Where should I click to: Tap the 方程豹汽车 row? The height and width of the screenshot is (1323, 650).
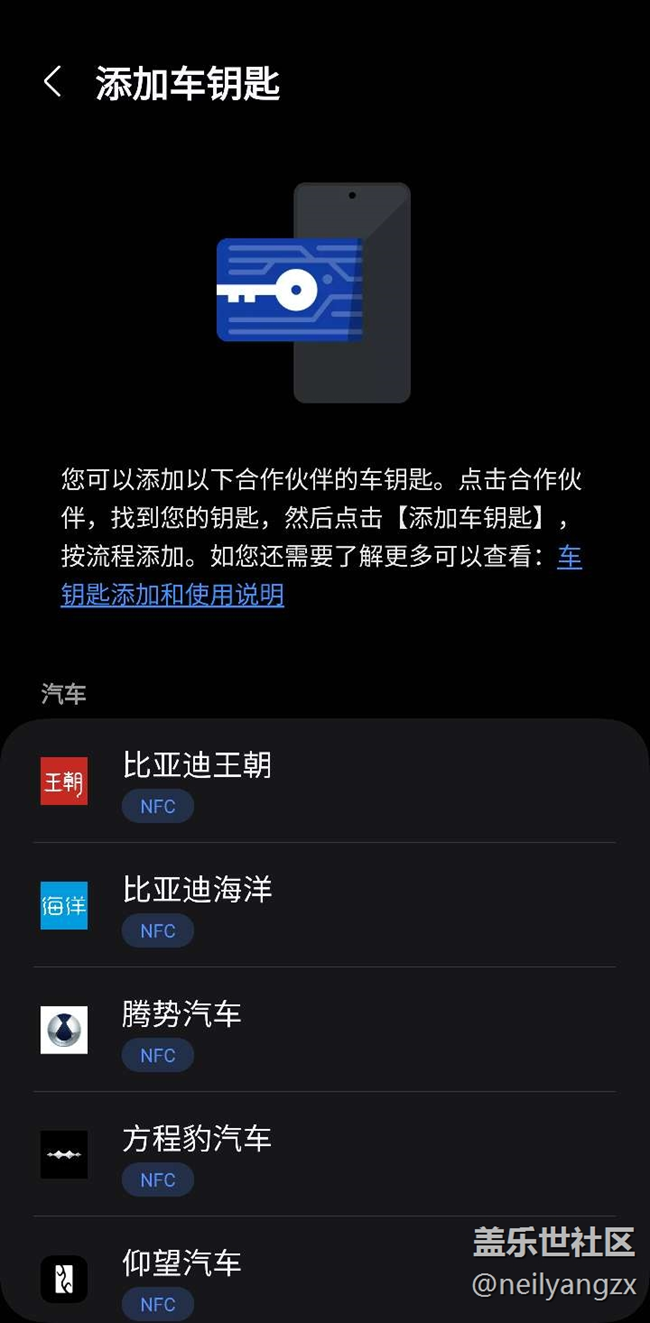coord(325,1154)
